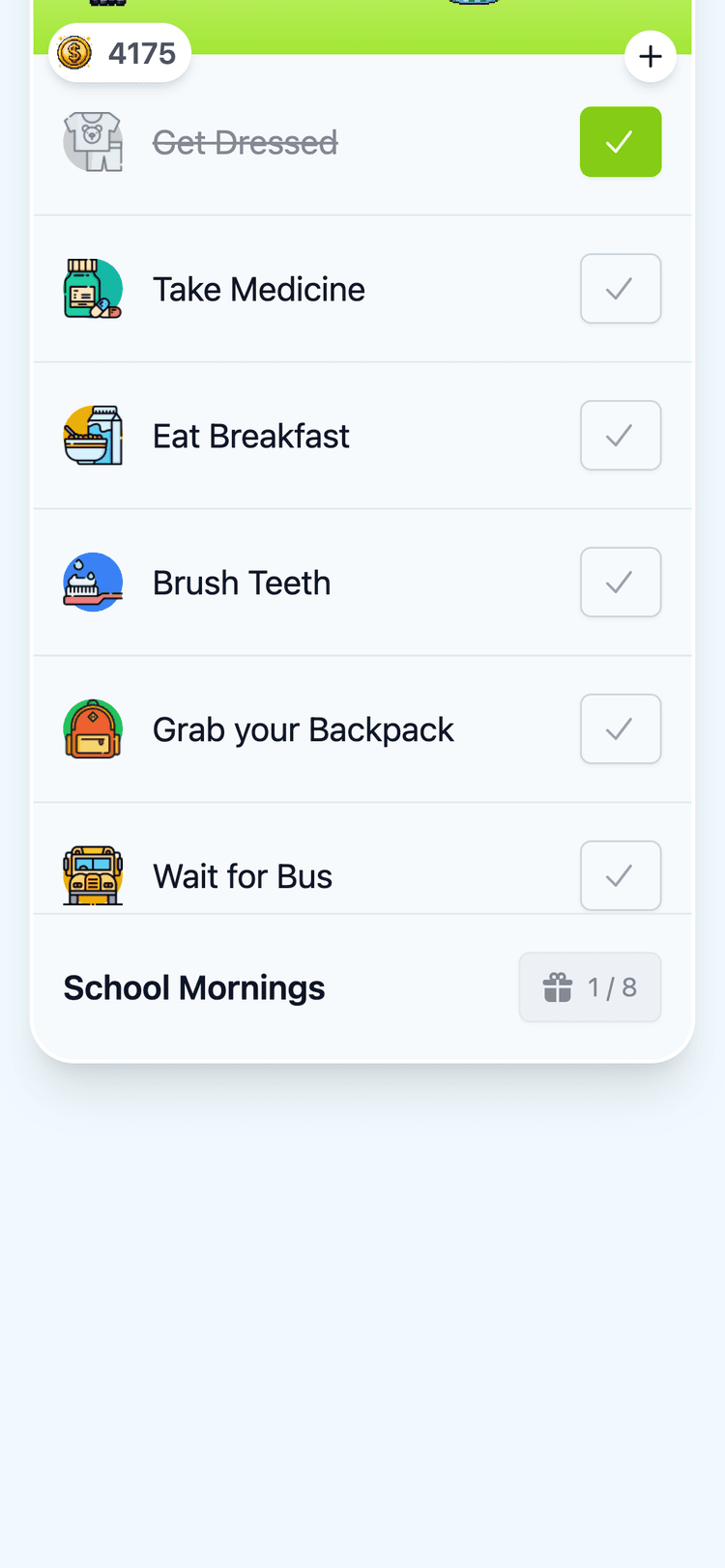The height and width of the screenshot is (1568, 725).
Task: Click the Brush Teeth toothbrush icon
Action: pyautogui.click(x=92, y=582)
